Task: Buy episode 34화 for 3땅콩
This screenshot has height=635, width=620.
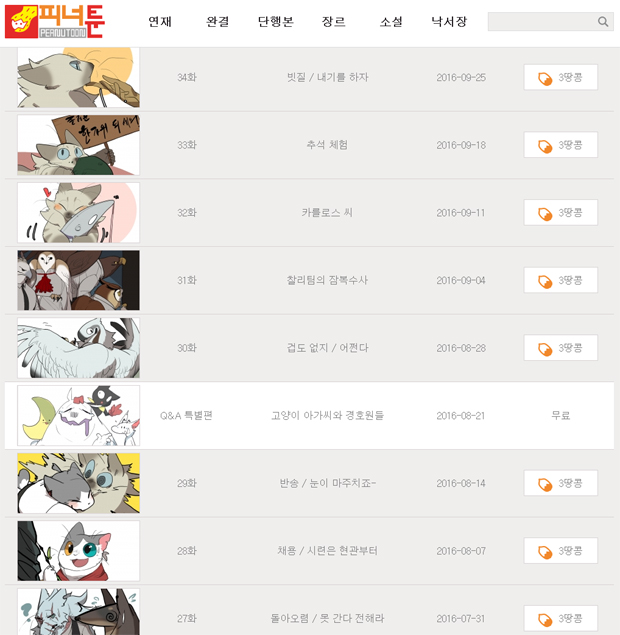Action: (x=560, y=78)
